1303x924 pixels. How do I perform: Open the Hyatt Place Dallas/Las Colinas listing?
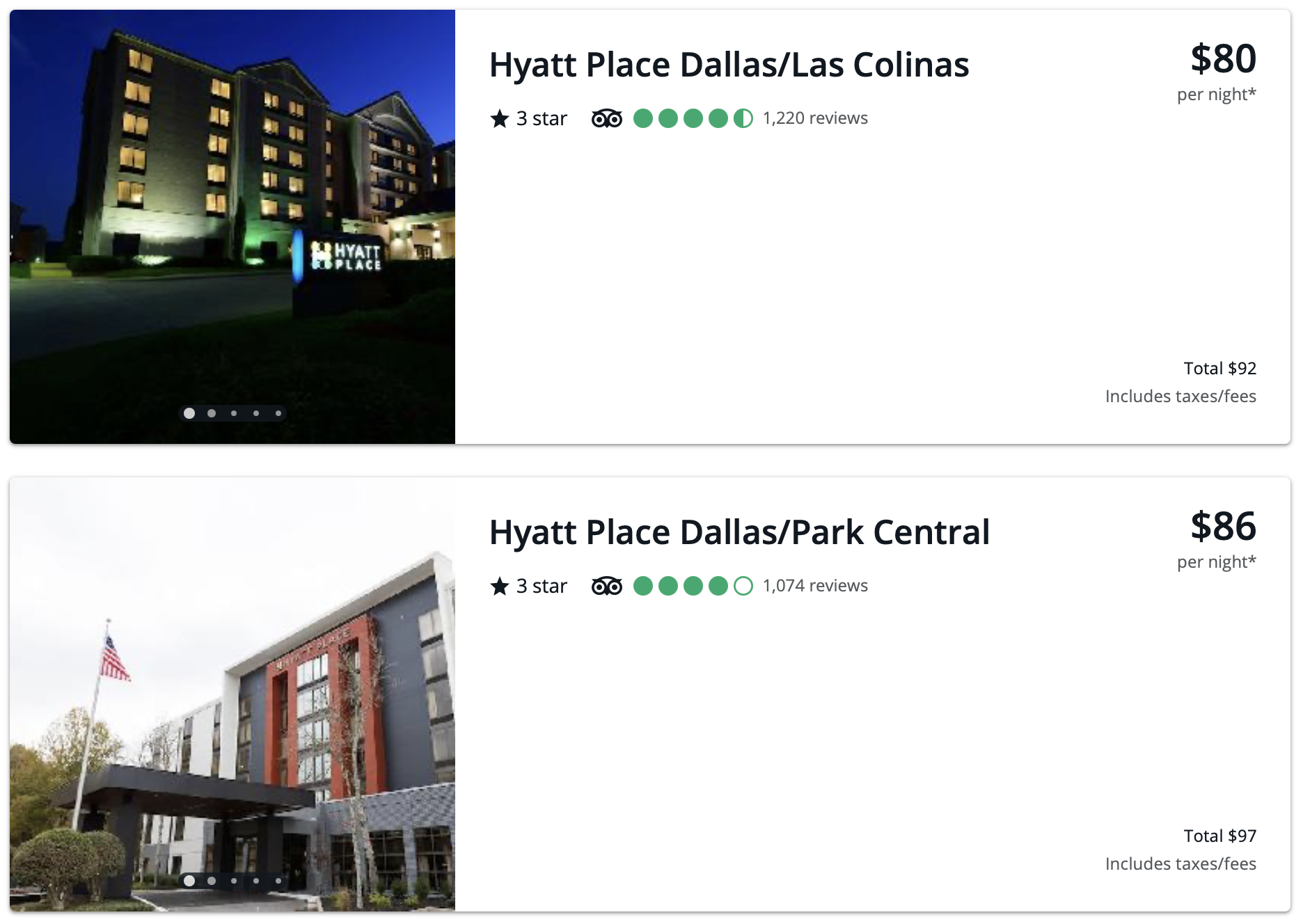[729, 65]
